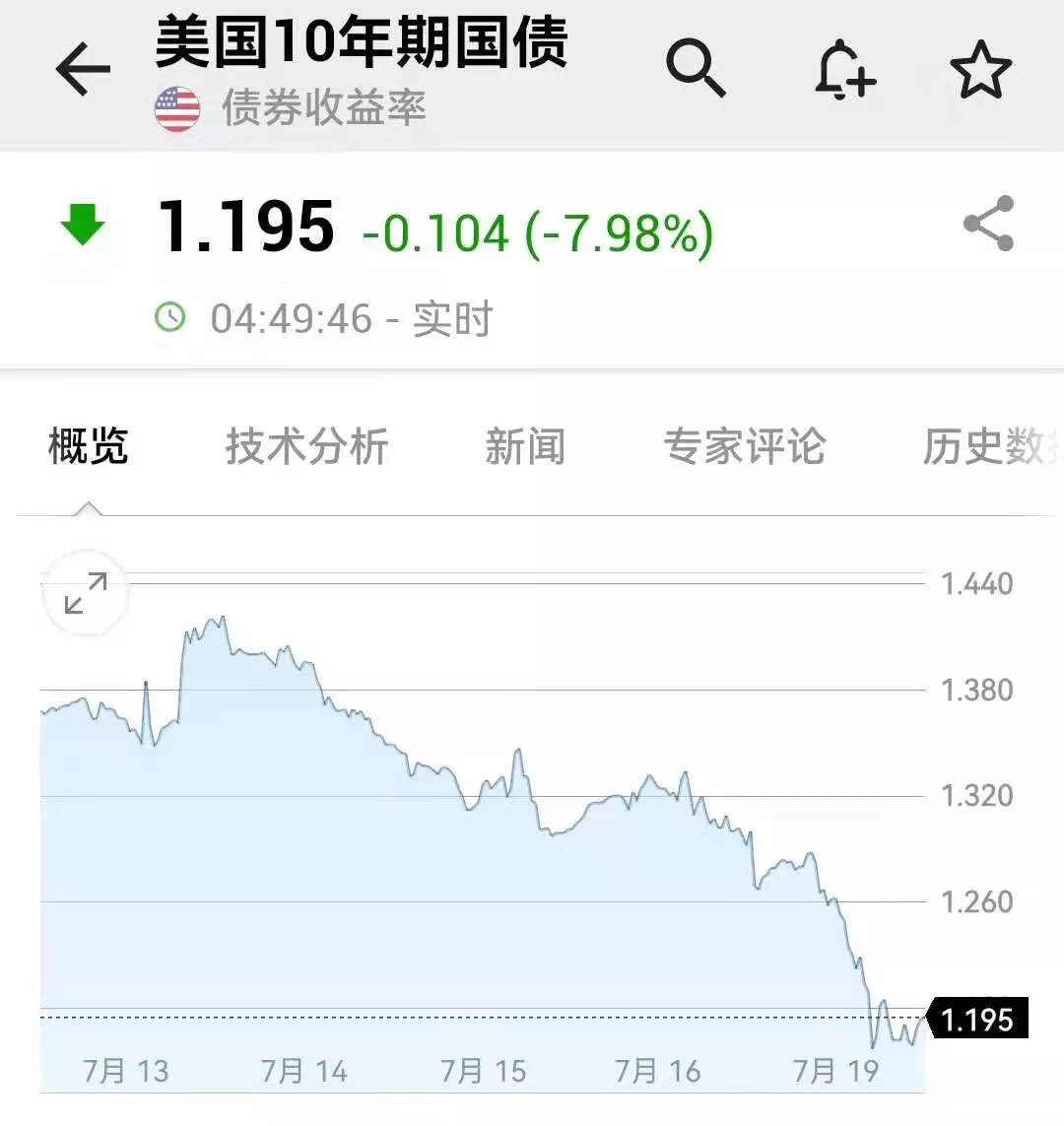Switch to the 技术分析 tab
Screen dimensions: 1064x1126
[x=306, y=446]
